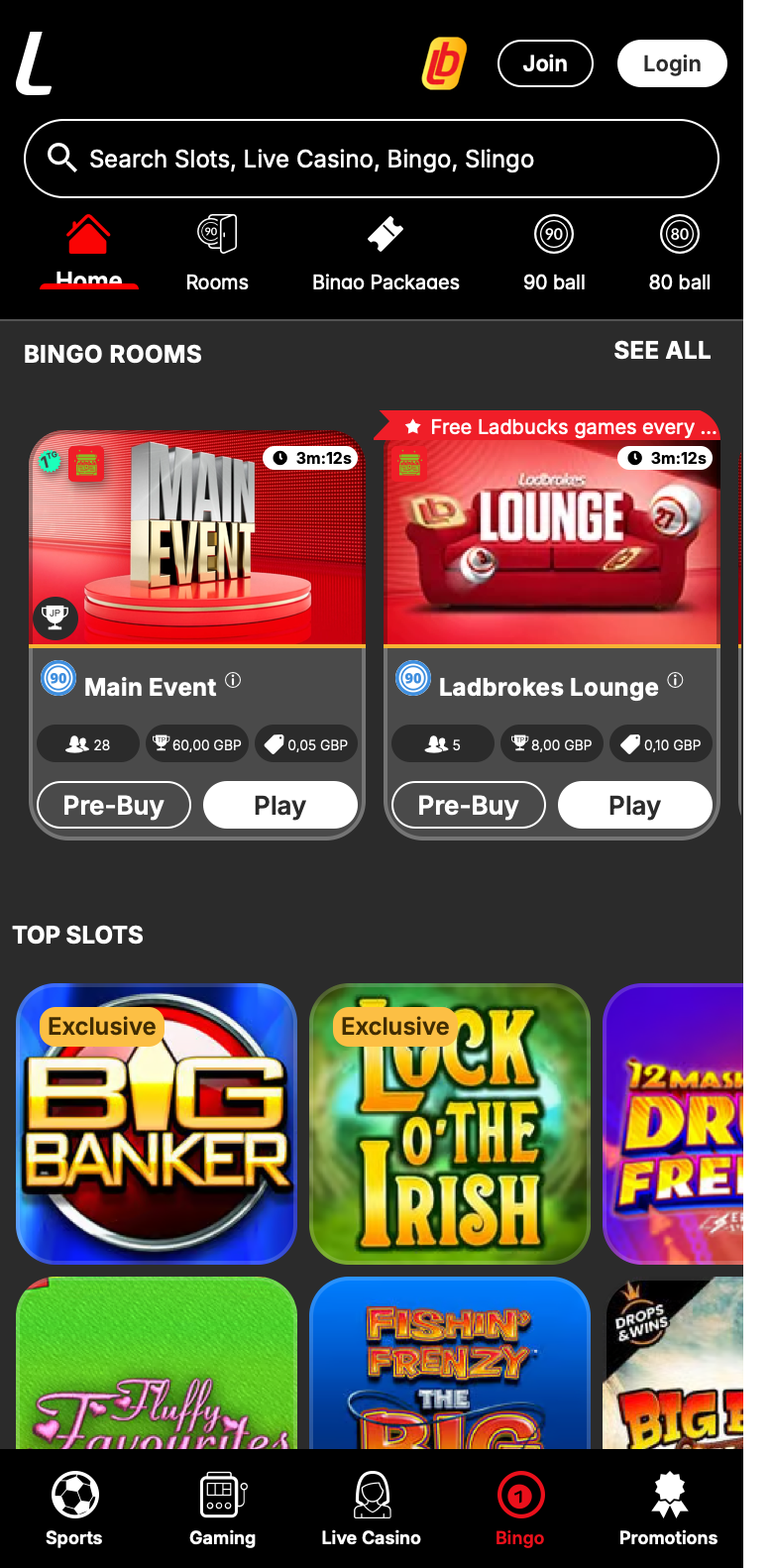This screenshot has height=1568, width=773.
Task: Open the Bingo Packages tab
Action: click(x=386, y=254)
